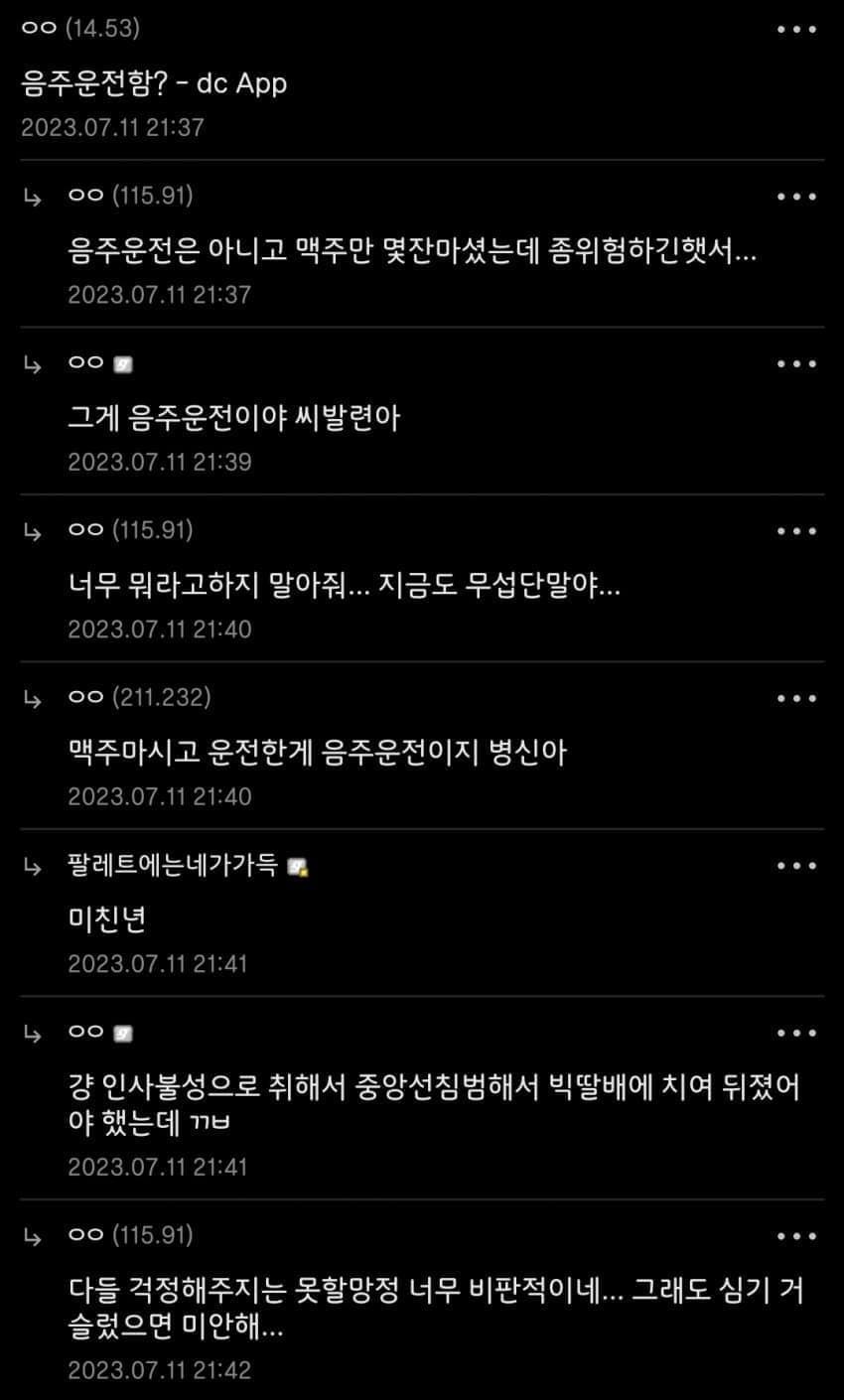Open overflow menu for the '음주운전함?' comment

[x=796, y=29]
